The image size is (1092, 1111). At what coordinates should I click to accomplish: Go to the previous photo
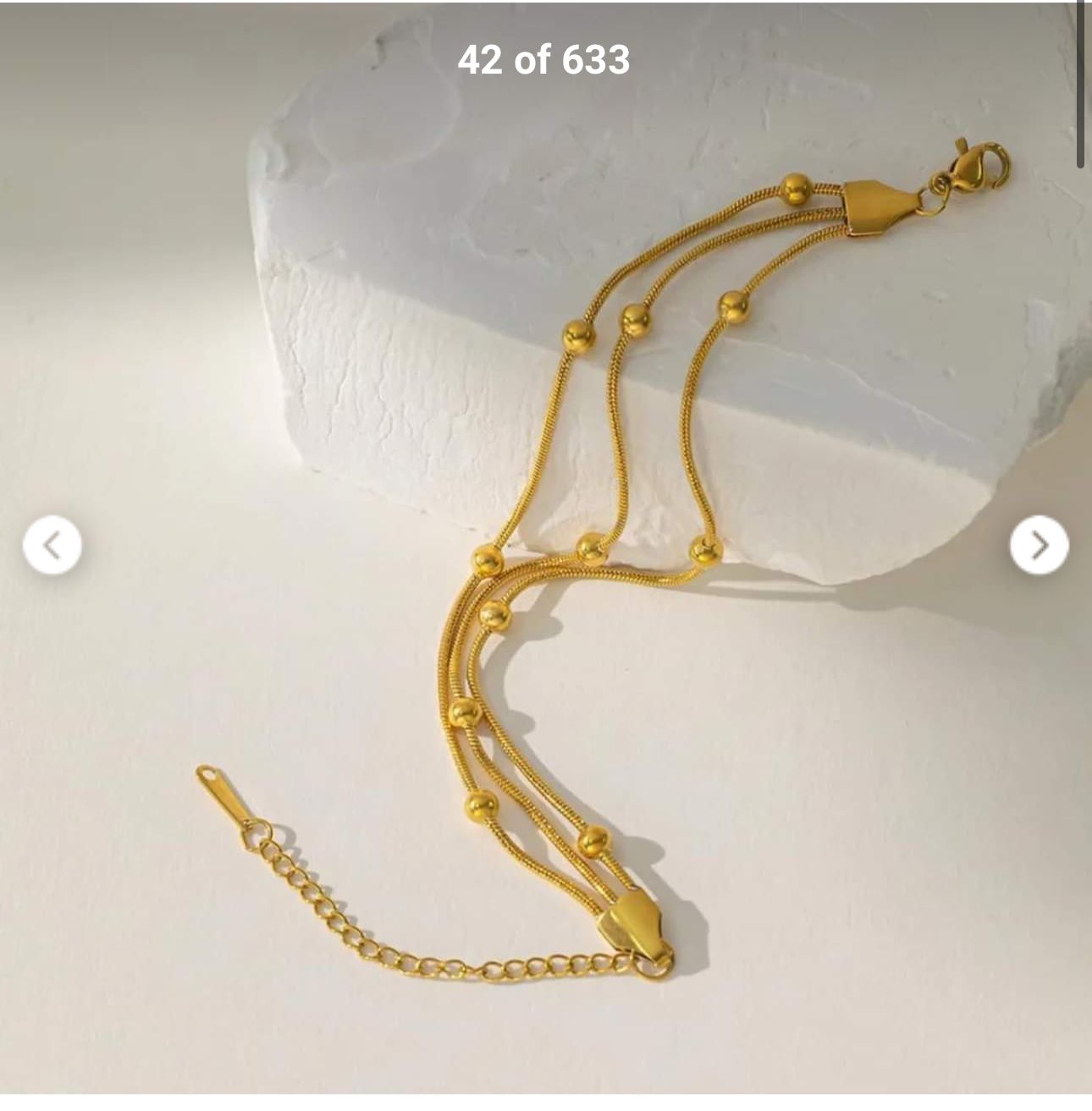coord(52,546)
